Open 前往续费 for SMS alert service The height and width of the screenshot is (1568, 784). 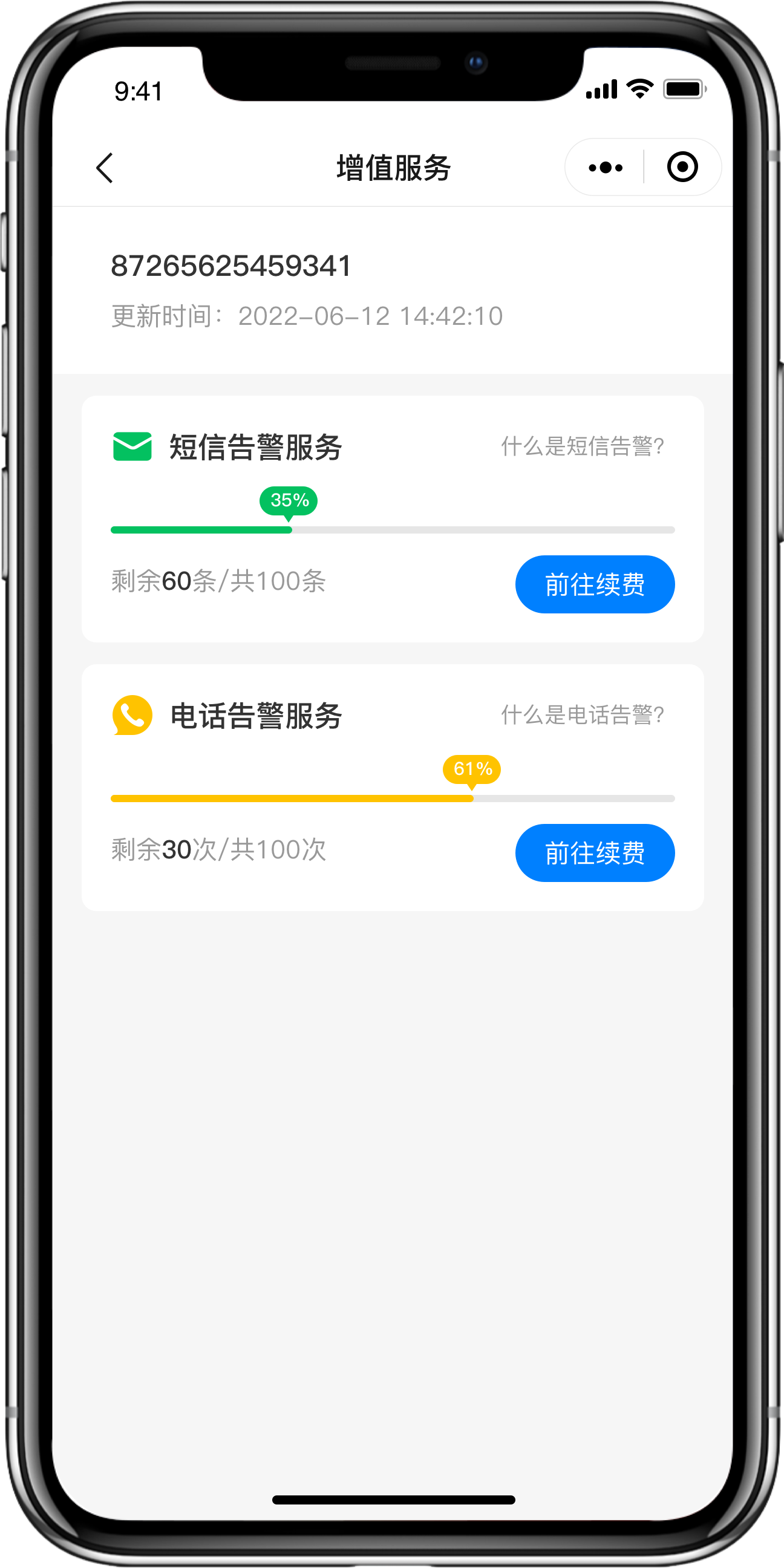(594, 583)
